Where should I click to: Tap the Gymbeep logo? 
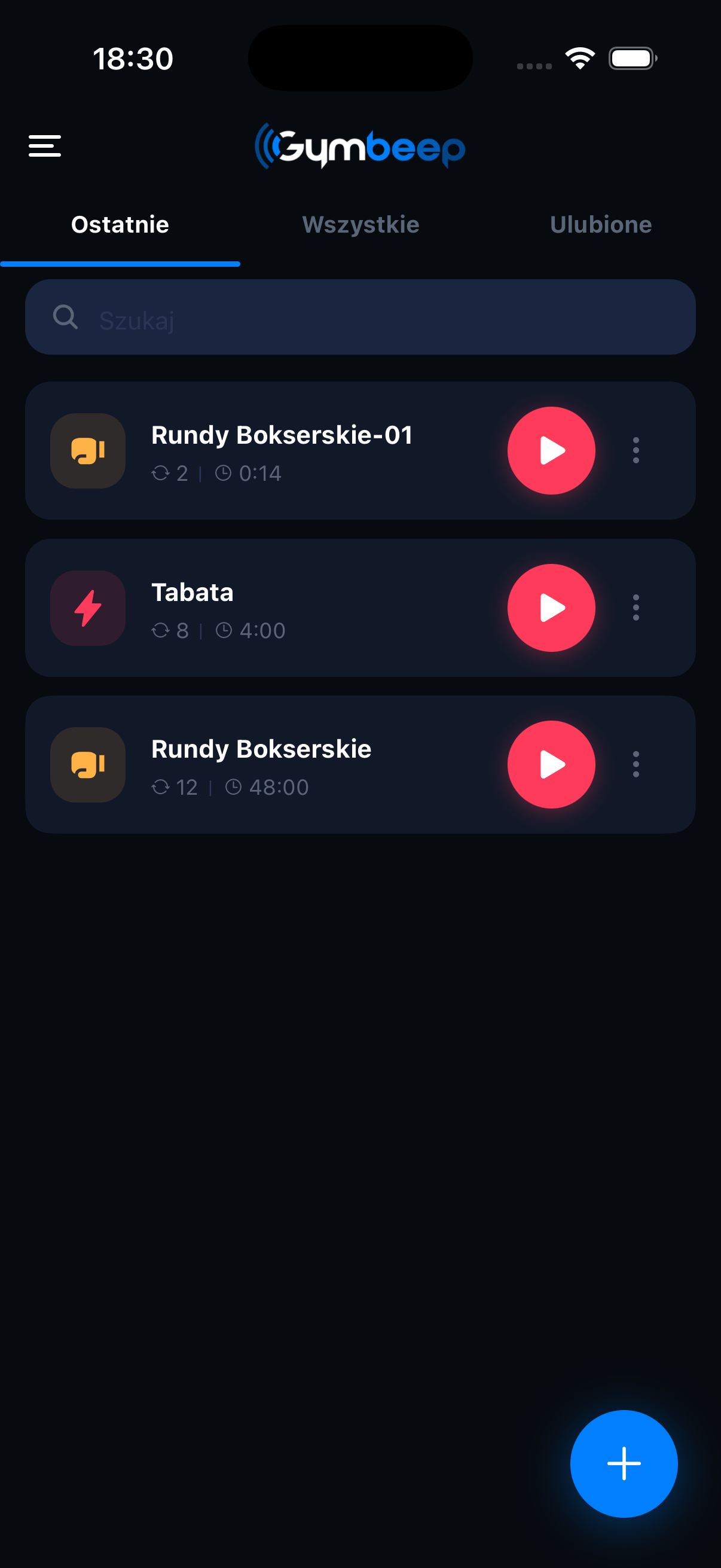[360, 147]
